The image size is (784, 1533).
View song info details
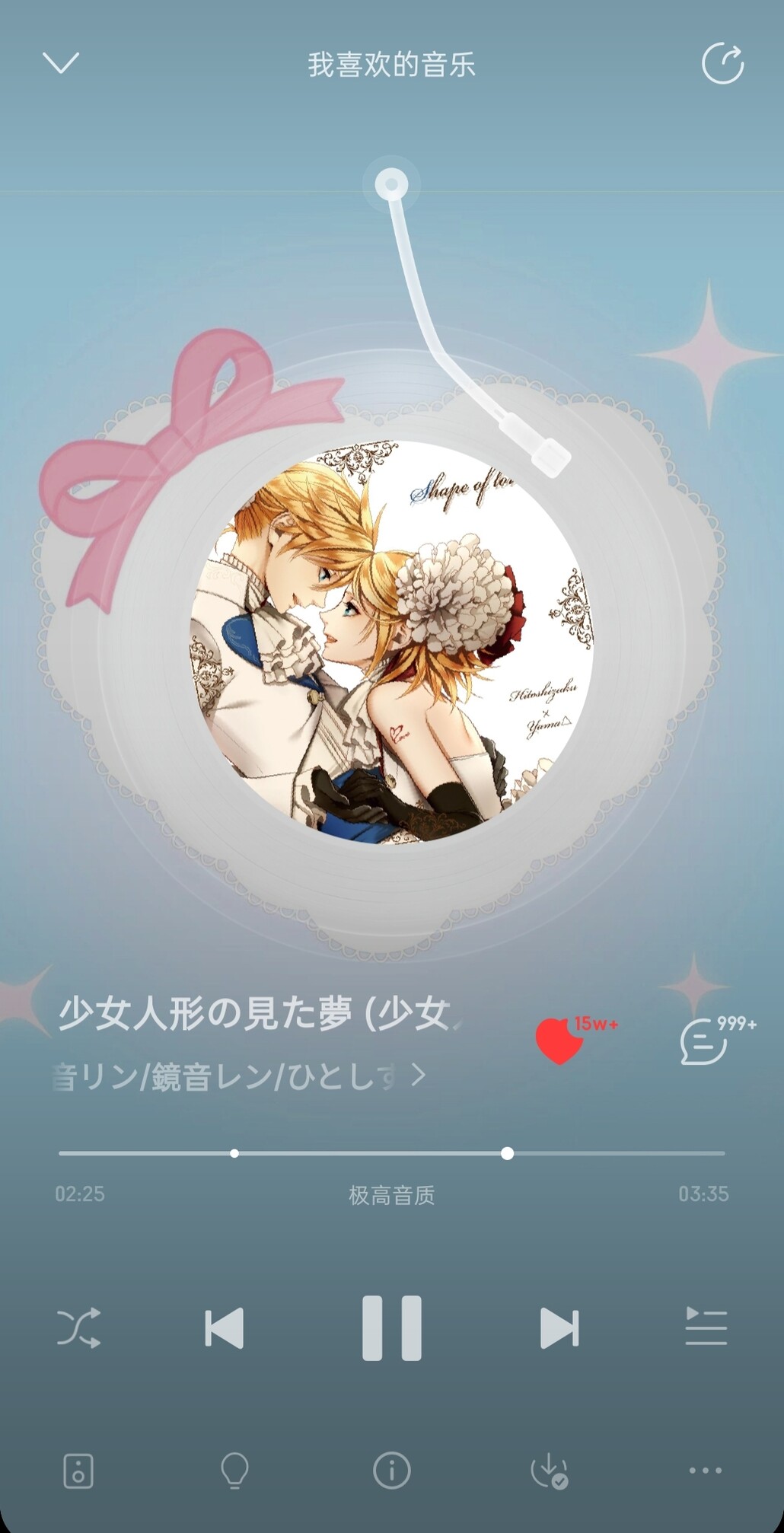391,1471
